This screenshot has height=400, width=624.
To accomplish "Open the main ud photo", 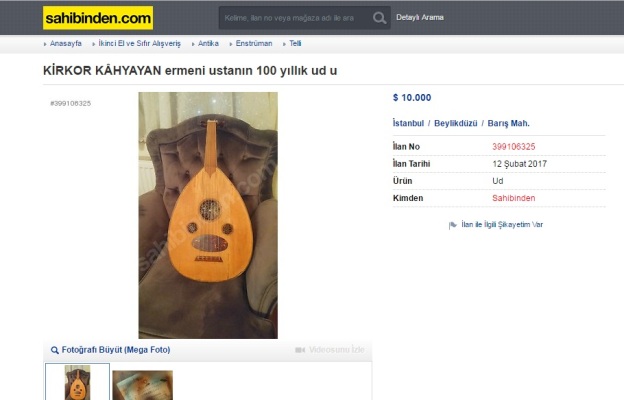I will point(208,215).
